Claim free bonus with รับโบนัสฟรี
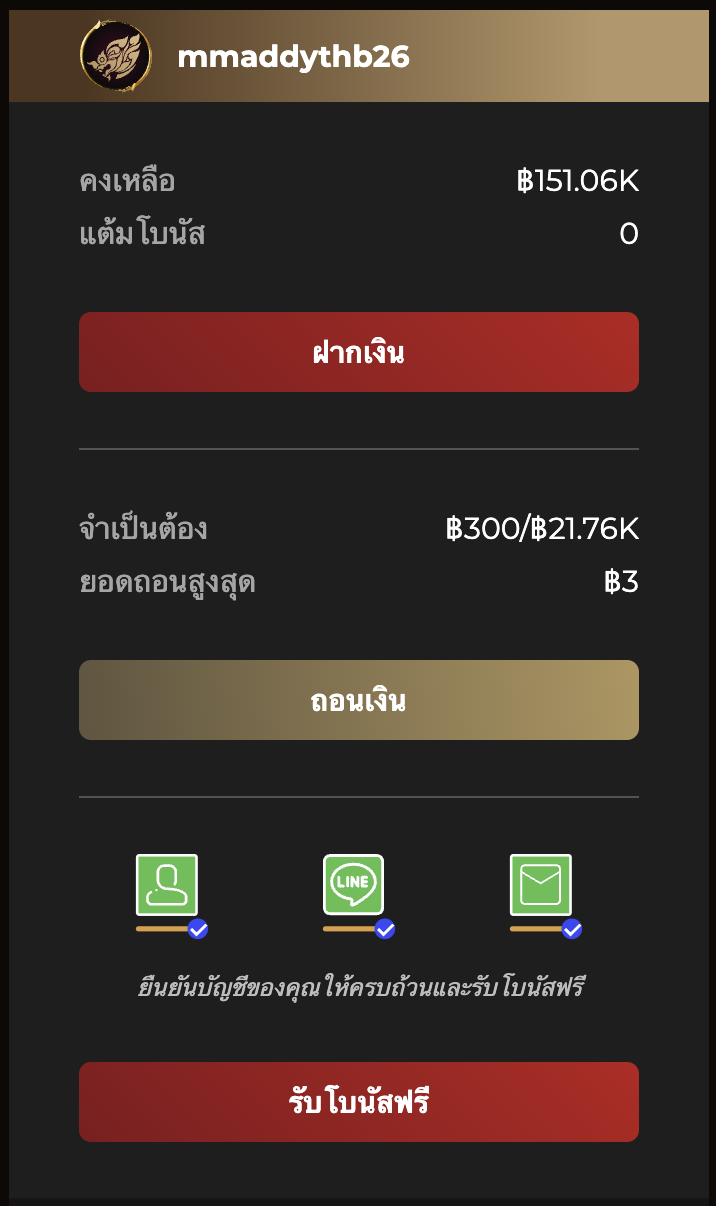The height and width of the screenshot is (1206, 716). coord(358,1102)
